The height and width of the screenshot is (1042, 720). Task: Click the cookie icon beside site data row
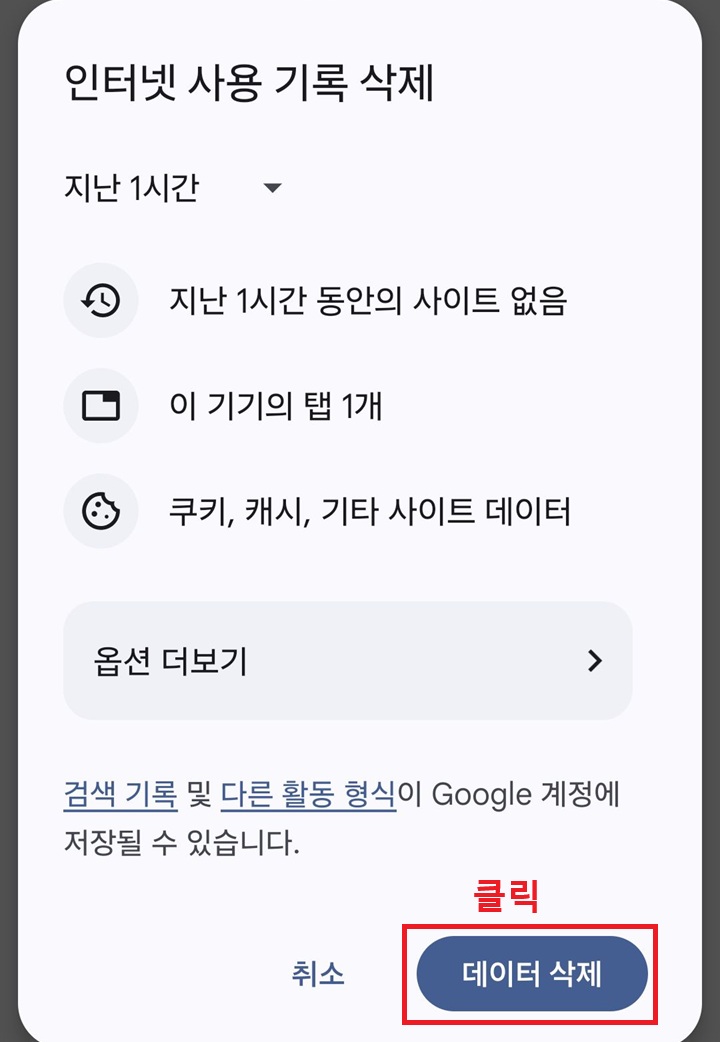[x=101, y=510]
